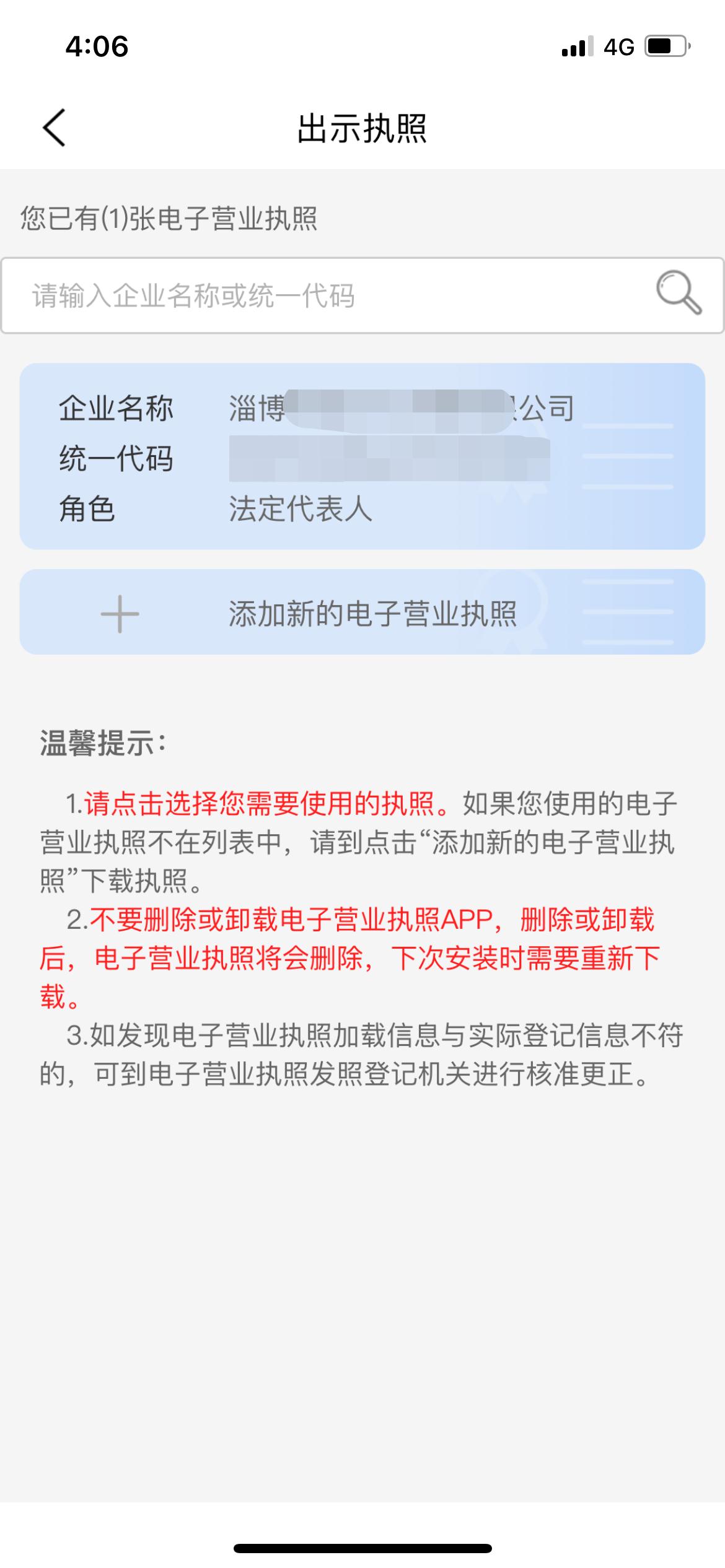The image size is (725, 1568).
Task: Tap the magnifier search icon
Action: (x=679, y=292)
